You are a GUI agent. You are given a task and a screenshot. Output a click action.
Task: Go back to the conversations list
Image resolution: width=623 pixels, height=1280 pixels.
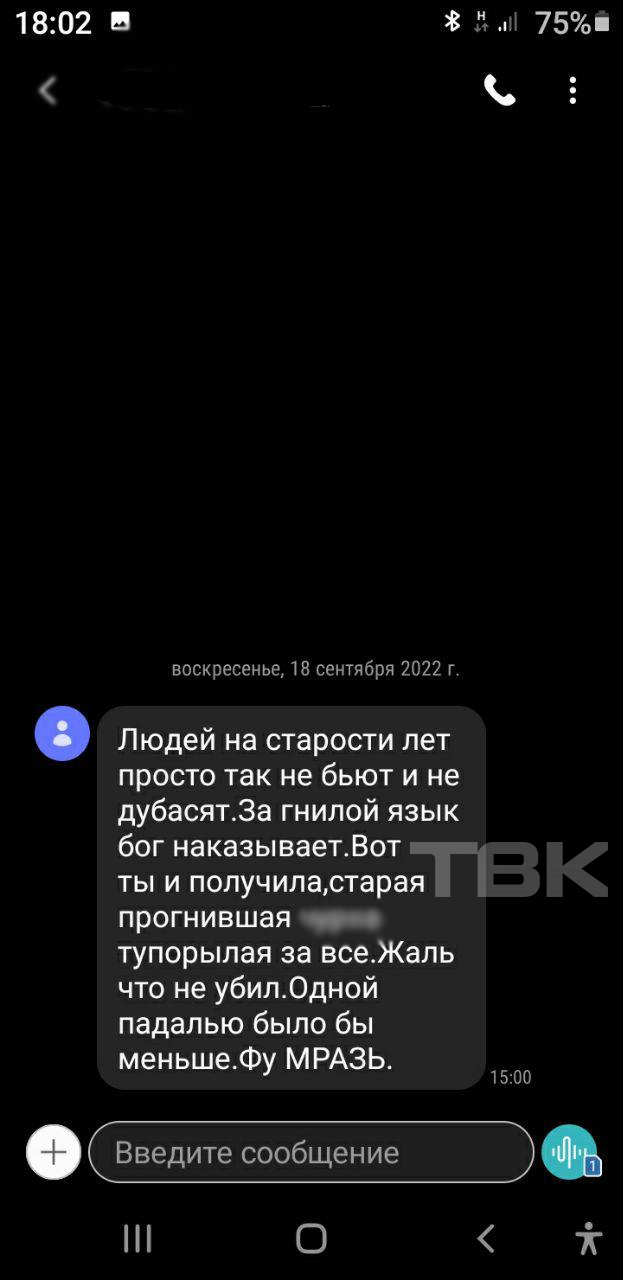[47, 91]
